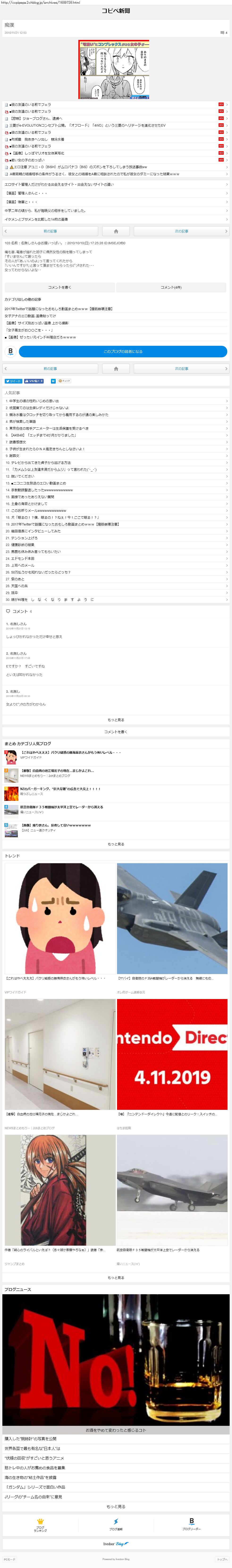Tap the home icon between article buttons
The width and height of the screenshot is (232, 1568).
(116, 231)
